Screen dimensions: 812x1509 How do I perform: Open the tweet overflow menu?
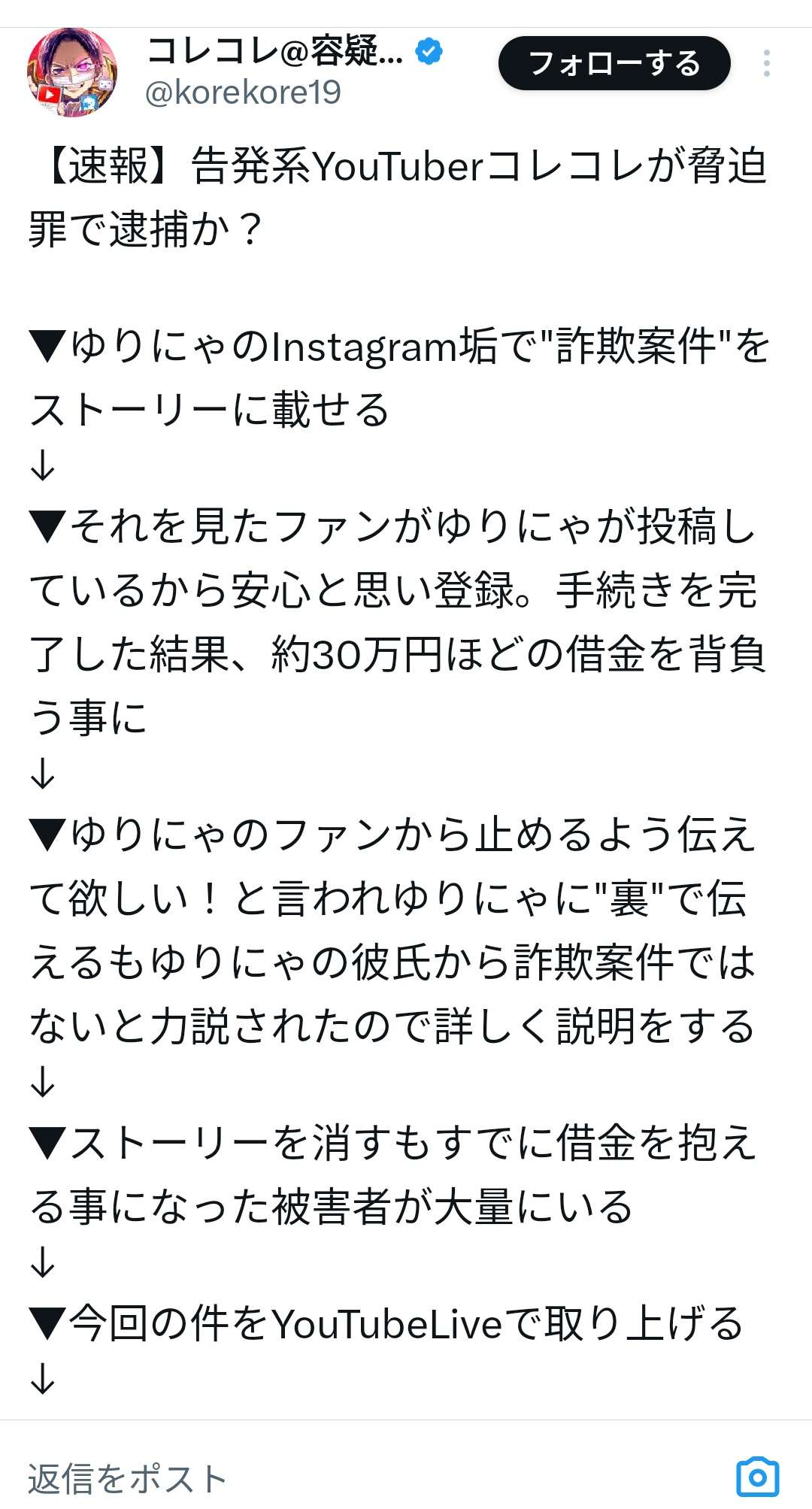point(766,63)
